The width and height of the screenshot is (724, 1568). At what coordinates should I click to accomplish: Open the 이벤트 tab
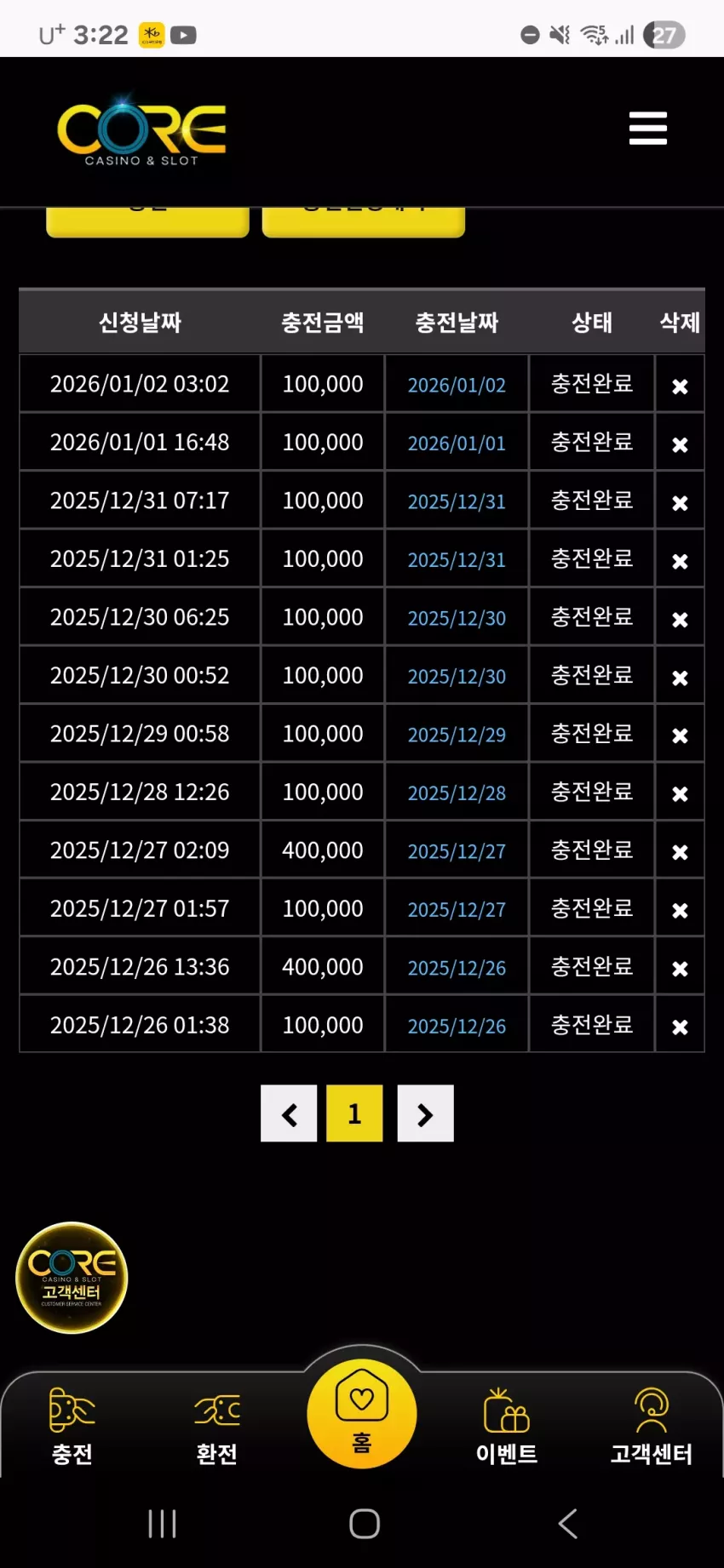[507, 1427]
